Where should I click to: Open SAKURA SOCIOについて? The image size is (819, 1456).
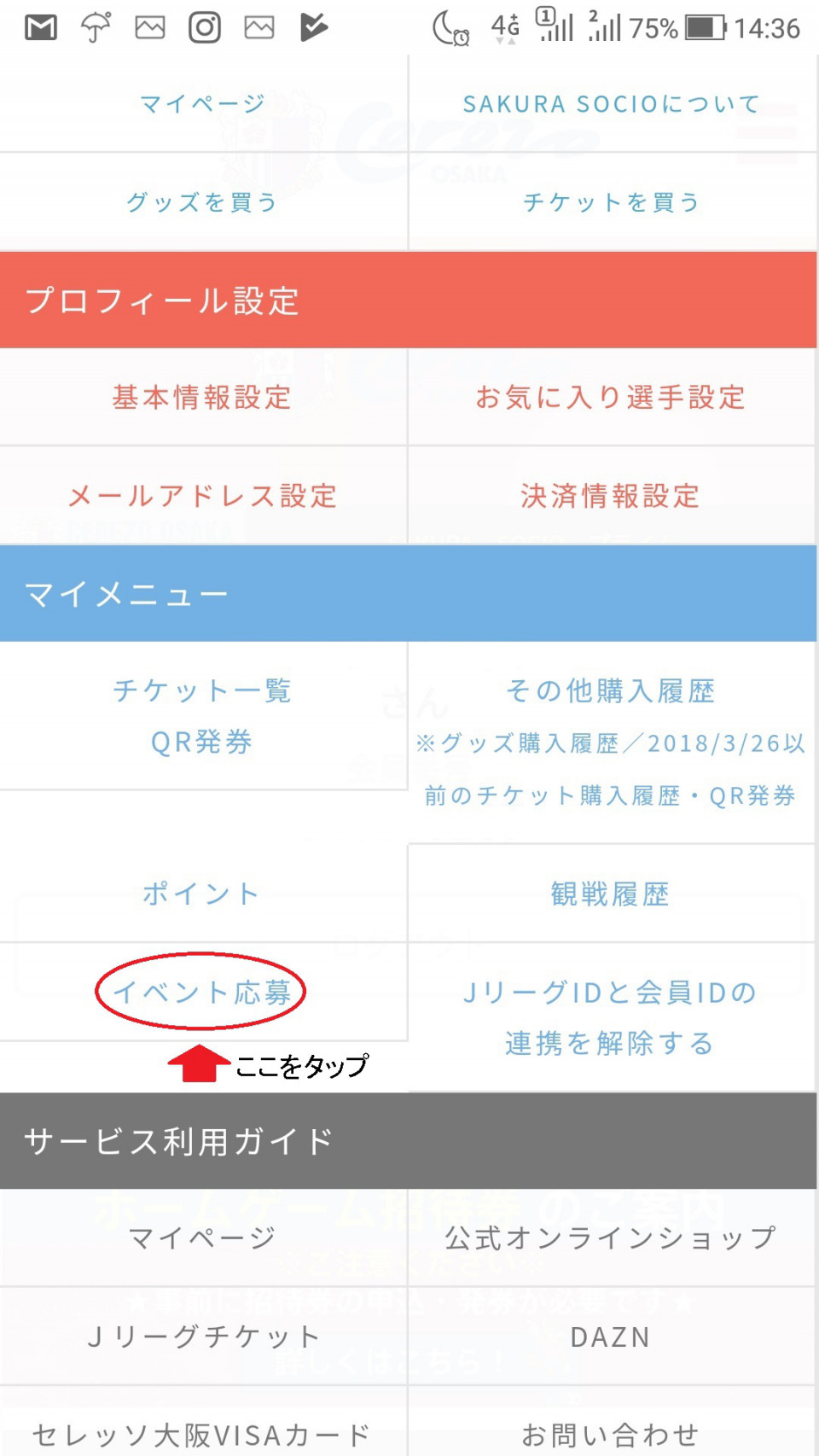[612, 104]
